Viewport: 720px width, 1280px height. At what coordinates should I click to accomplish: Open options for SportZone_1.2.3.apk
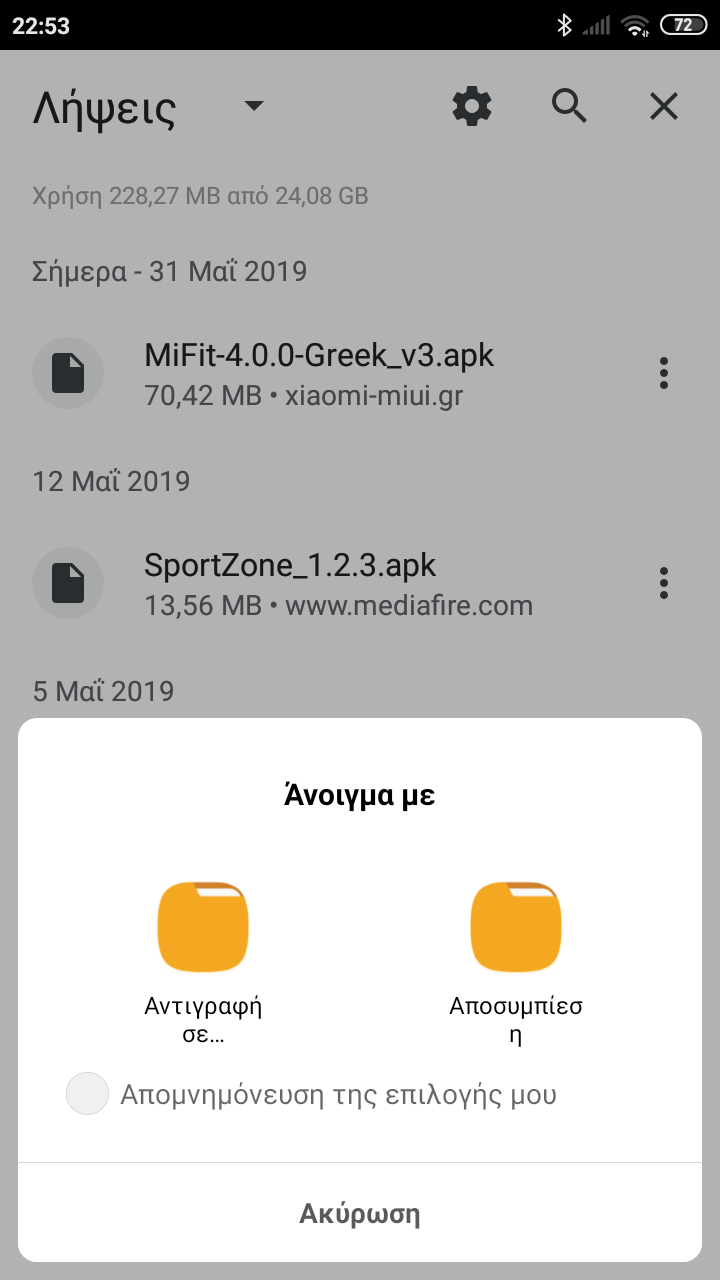(664, 584)
